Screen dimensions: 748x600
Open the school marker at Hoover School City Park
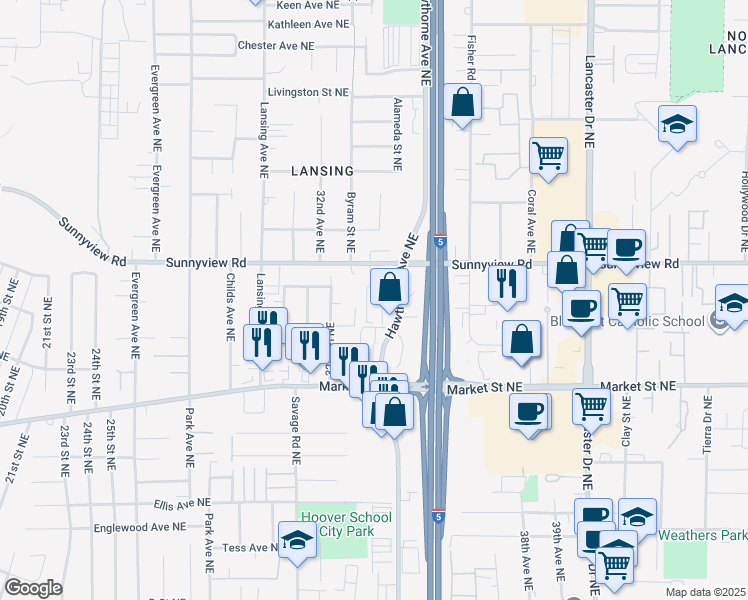click(x=297, y=542)
